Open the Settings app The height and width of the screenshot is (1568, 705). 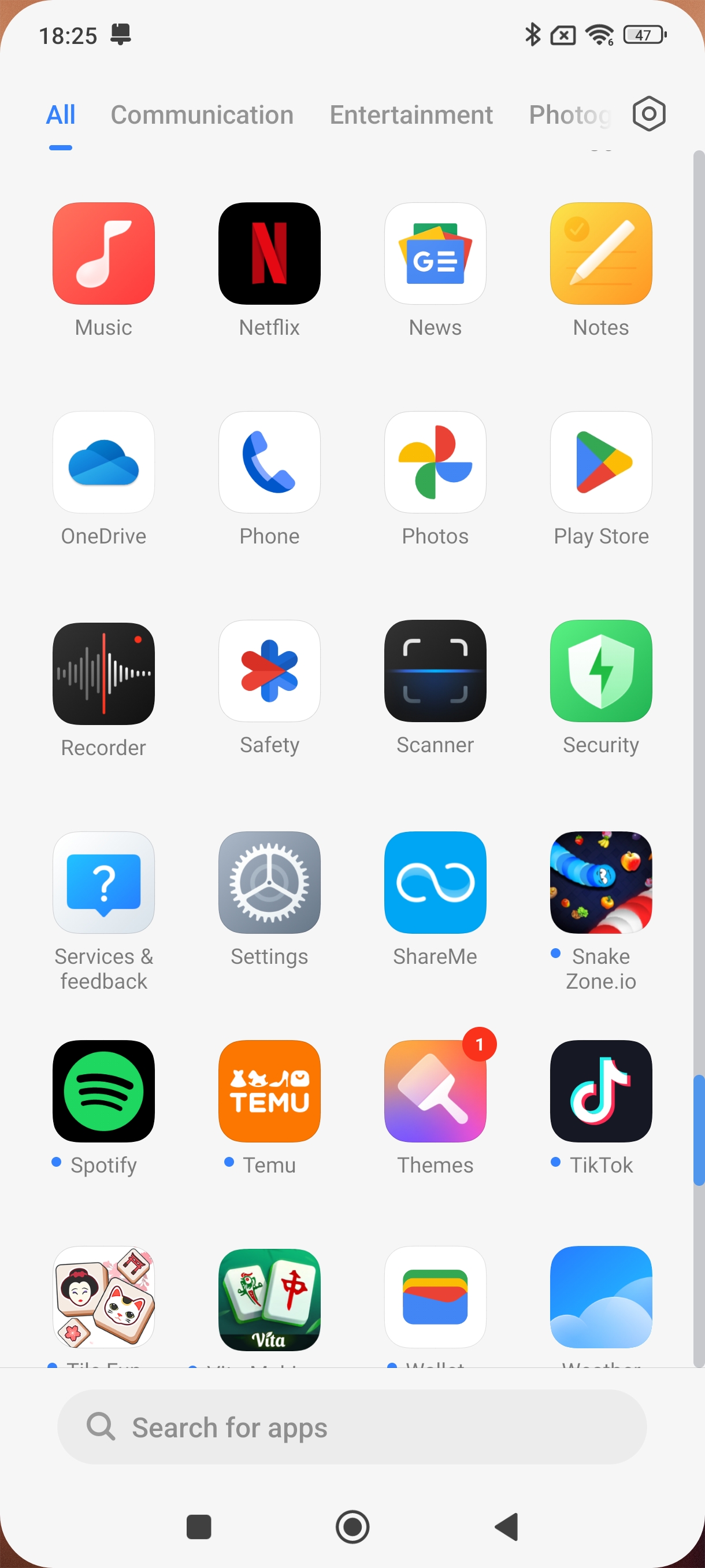269,882
